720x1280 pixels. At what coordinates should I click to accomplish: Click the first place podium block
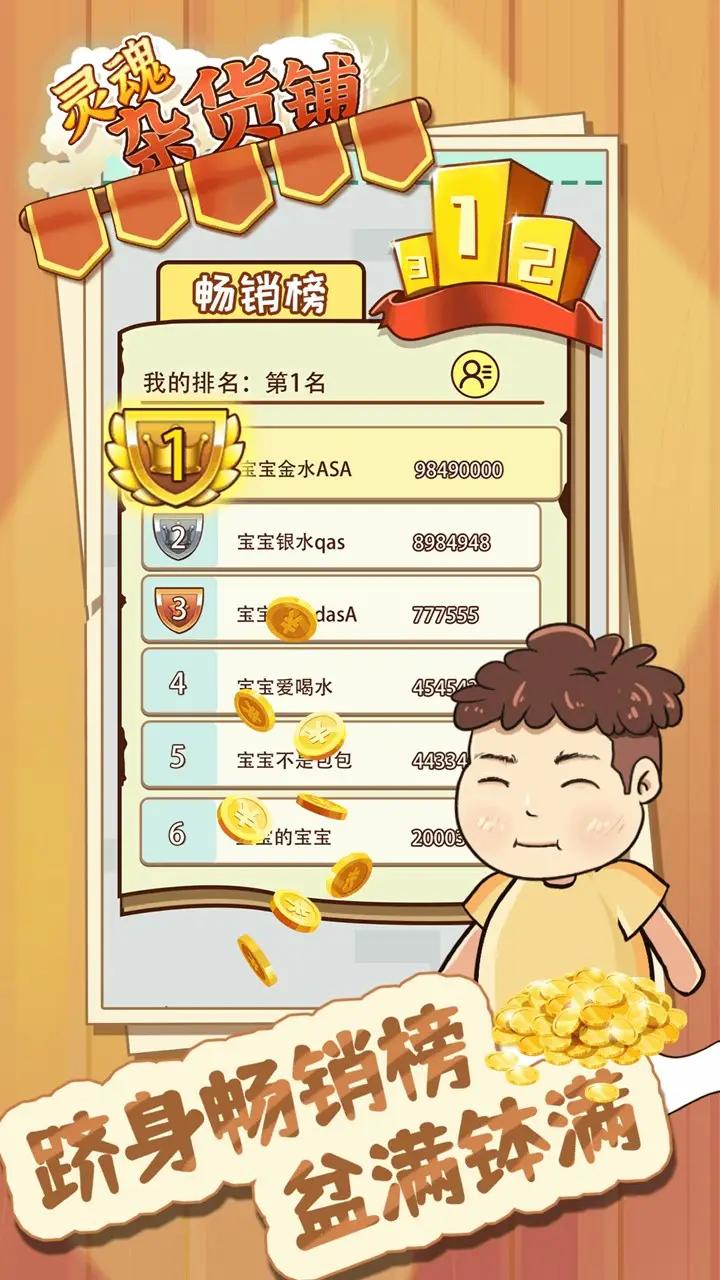click(470, 230)
